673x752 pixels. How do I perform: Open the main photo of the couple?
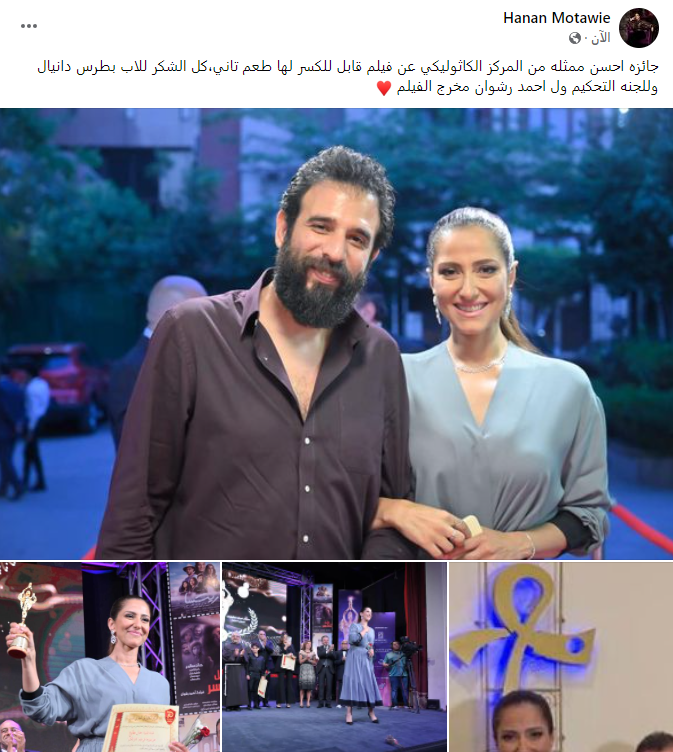coord(336,333)
